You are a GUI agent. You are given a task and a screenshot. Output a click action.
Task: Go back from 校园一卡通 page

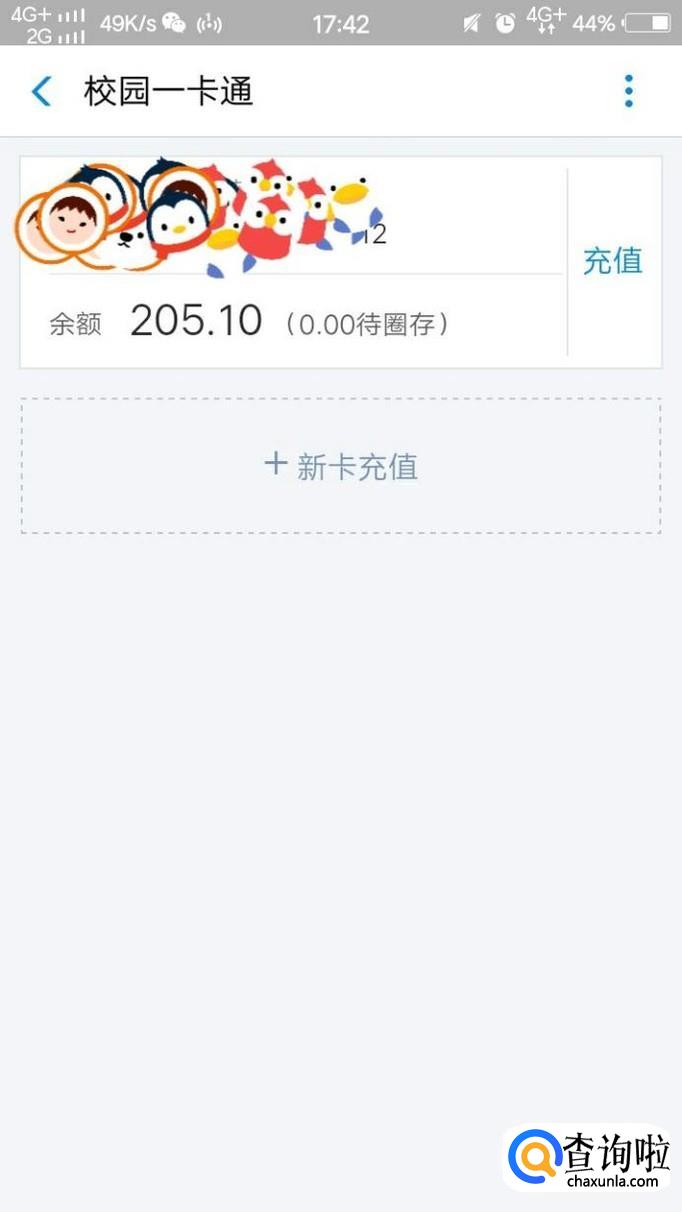pos(41,92)
